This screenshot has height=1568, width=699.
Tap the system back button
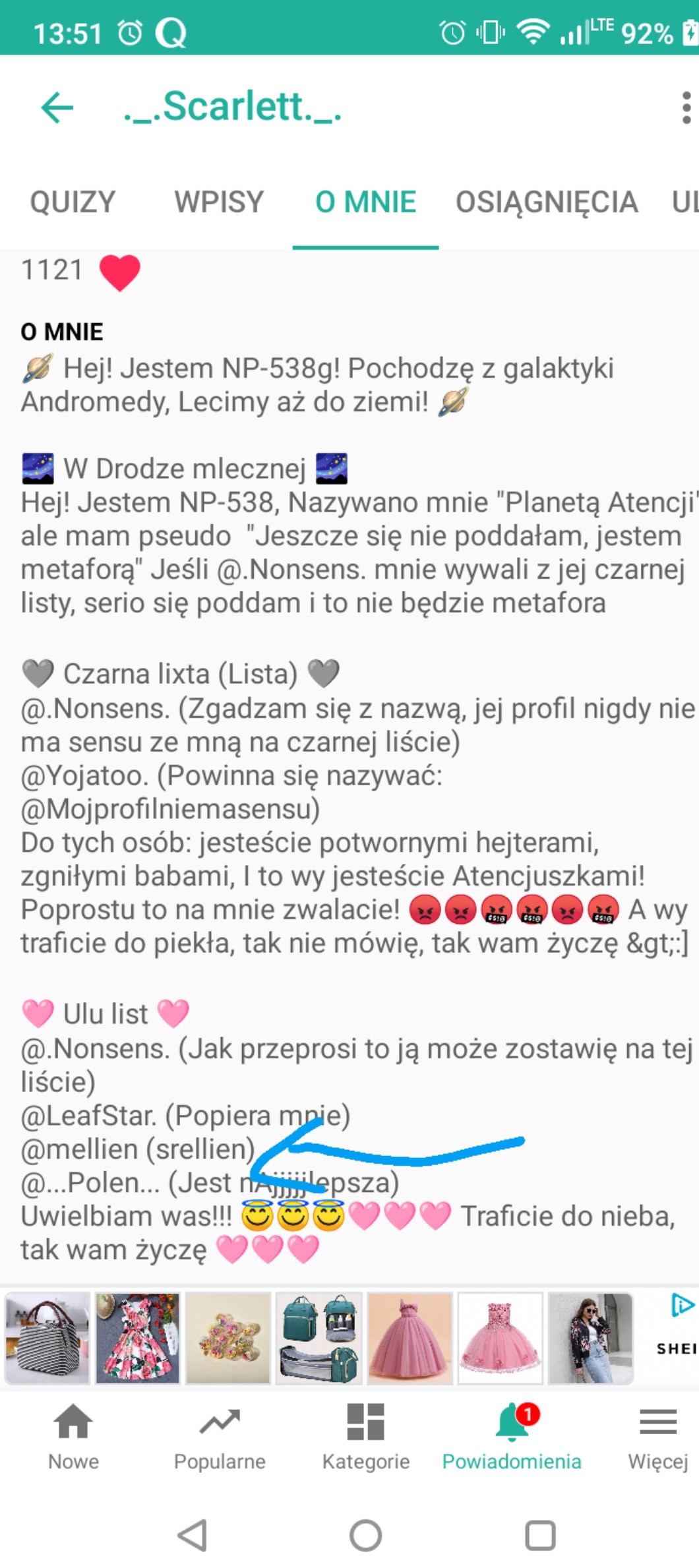coord(193,1535)
